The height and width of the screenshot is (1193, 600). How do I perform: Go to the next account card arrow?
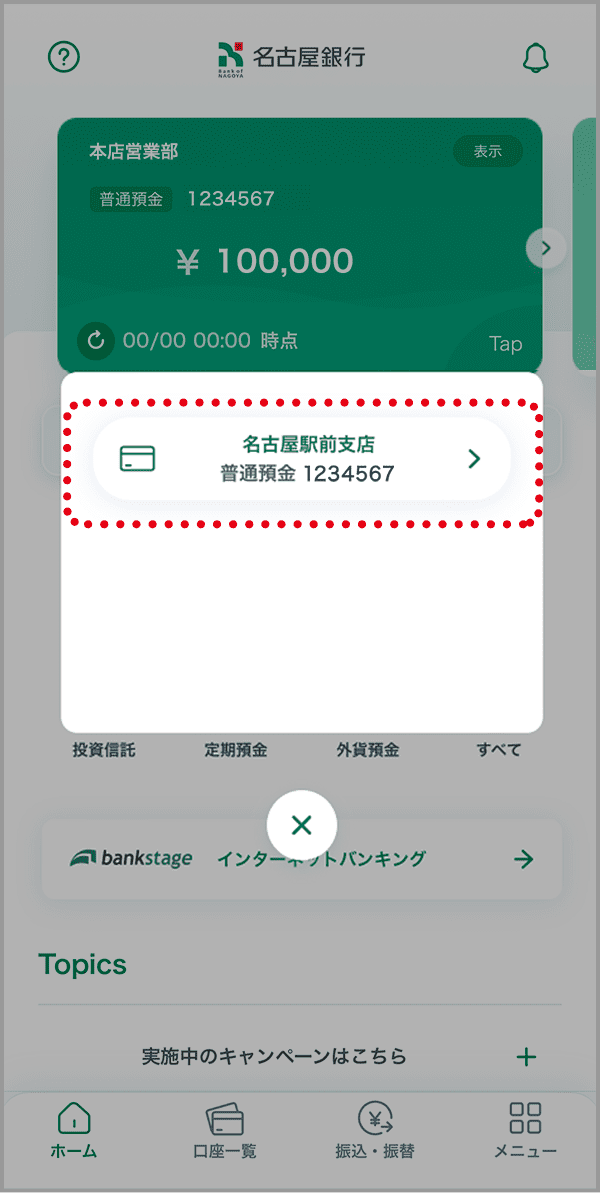click(x=546, y=248)
